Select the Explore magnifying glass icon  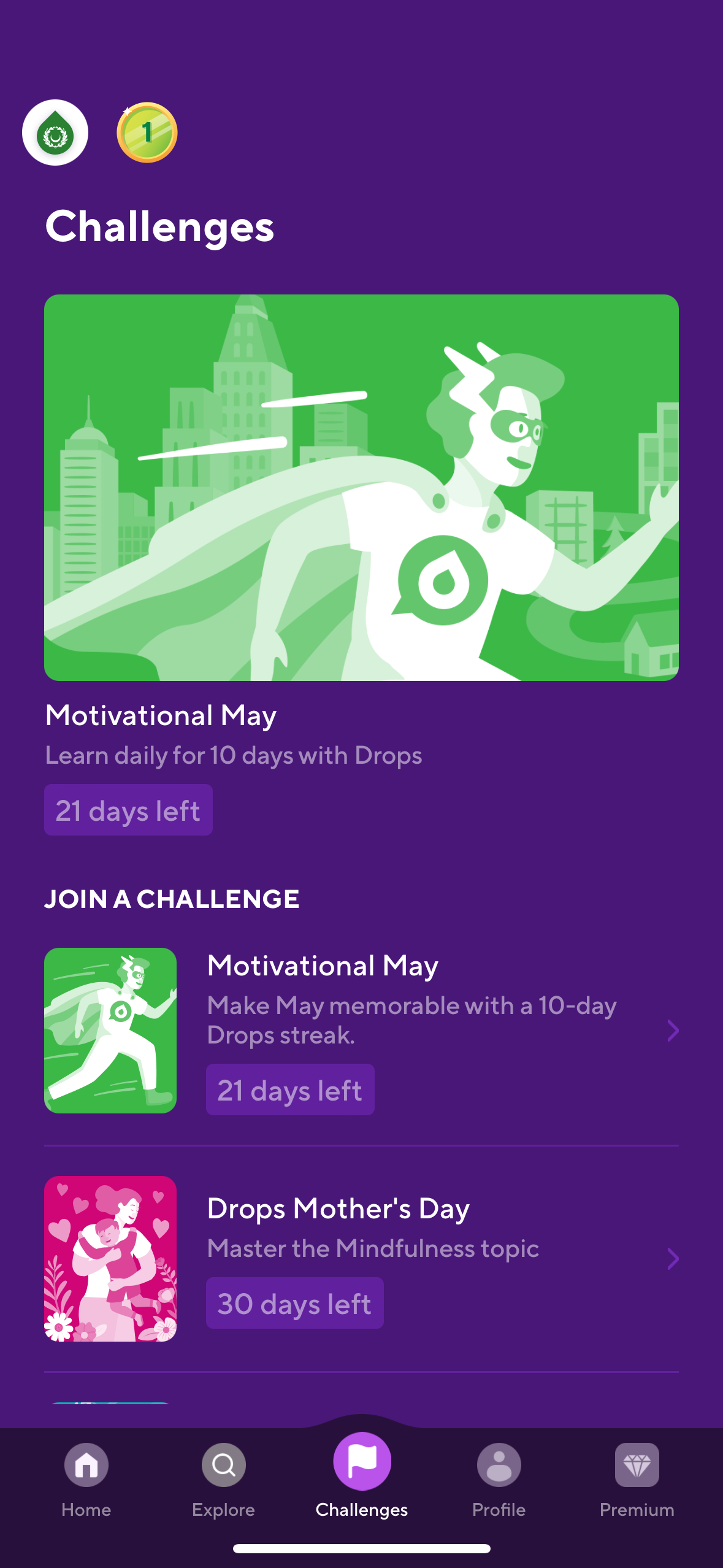(x=223, y=1466)
